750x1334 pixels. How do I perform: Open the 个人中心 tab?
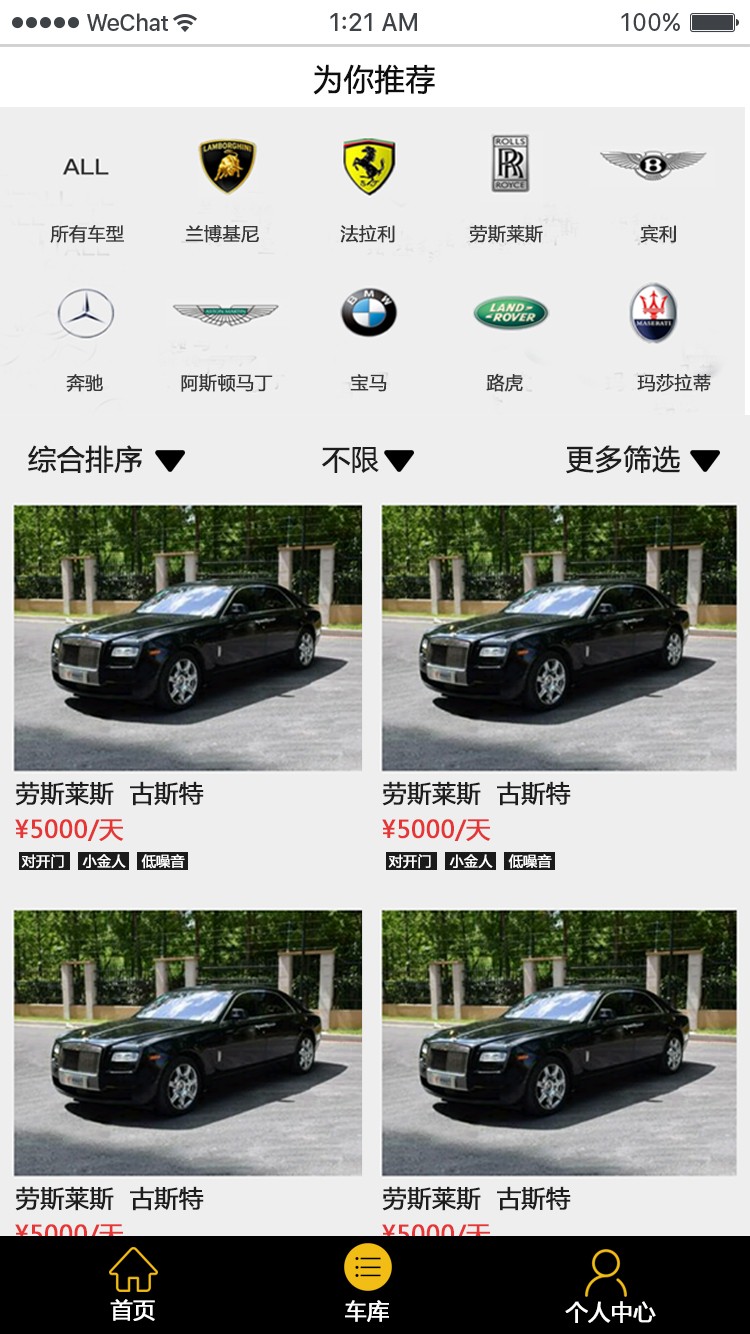click(609, 1285)
